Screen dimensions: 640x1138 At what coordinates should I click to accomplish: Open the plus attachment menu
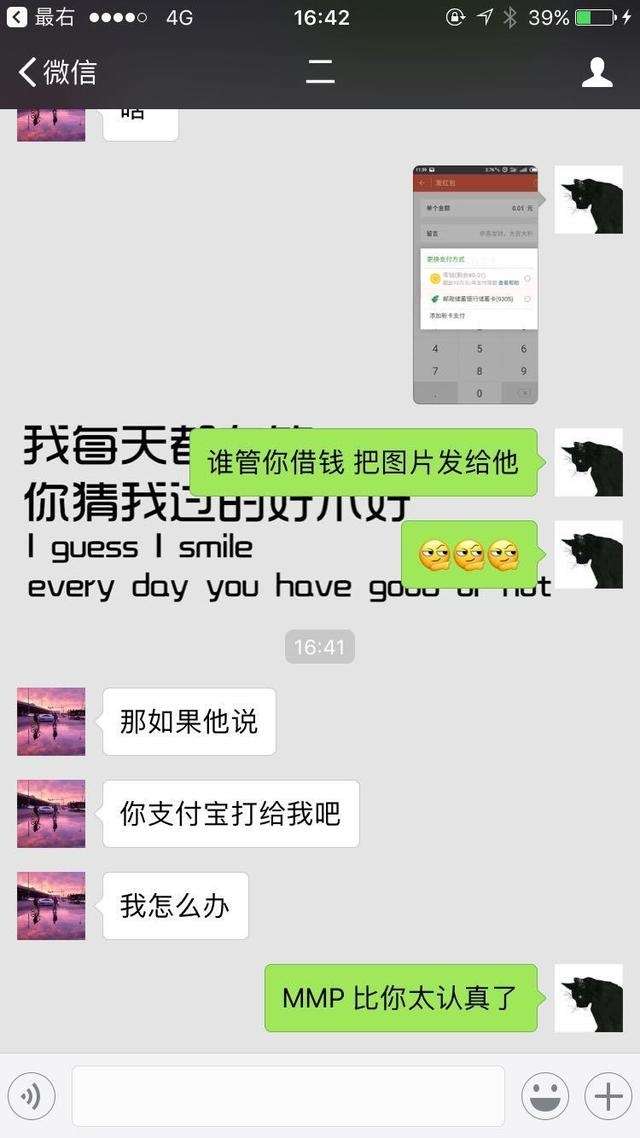608,1097
